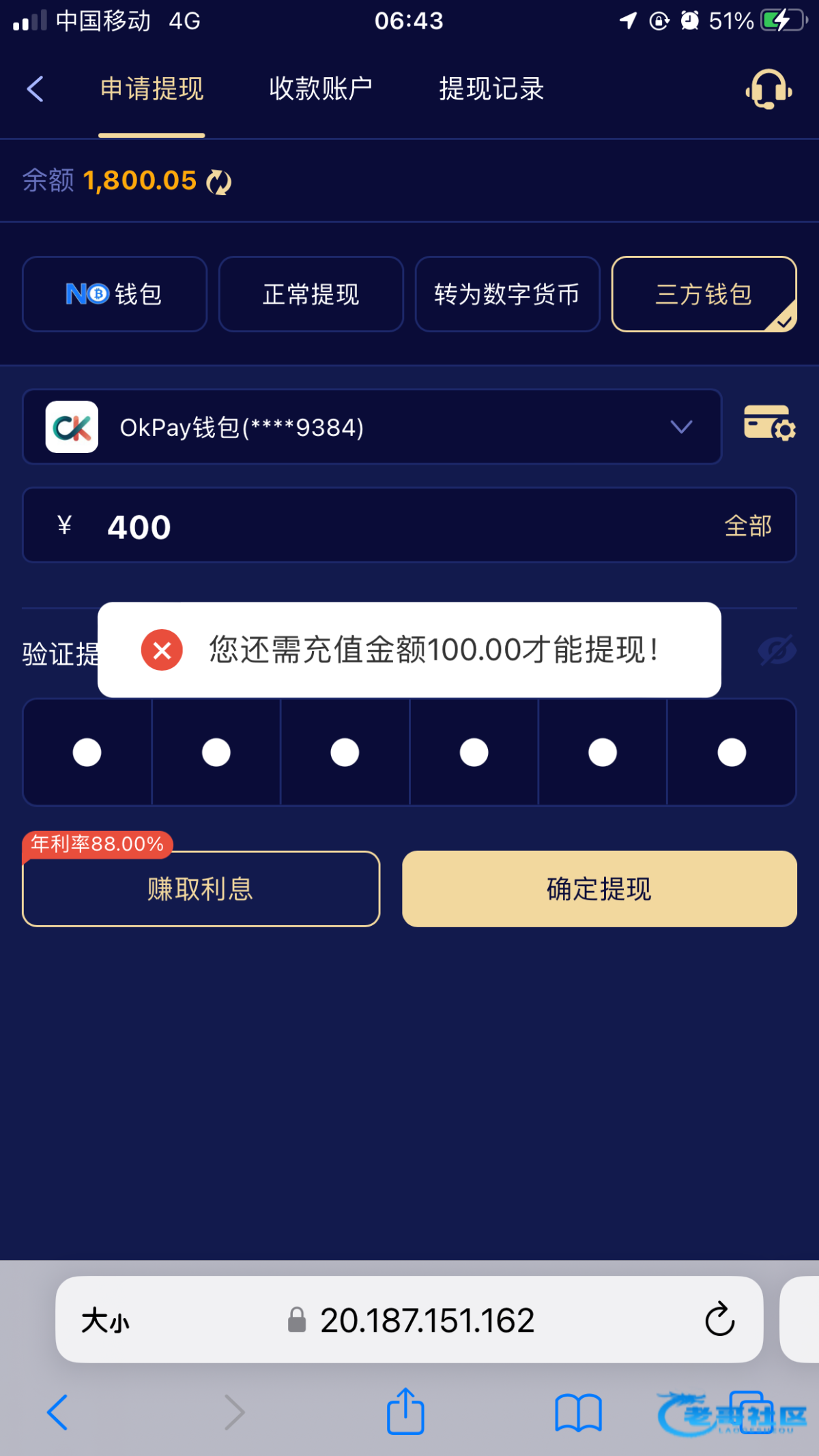Switch to the 提现记录 tab
This screenshot has height=1456, width=819.
[x=491, y=89]
